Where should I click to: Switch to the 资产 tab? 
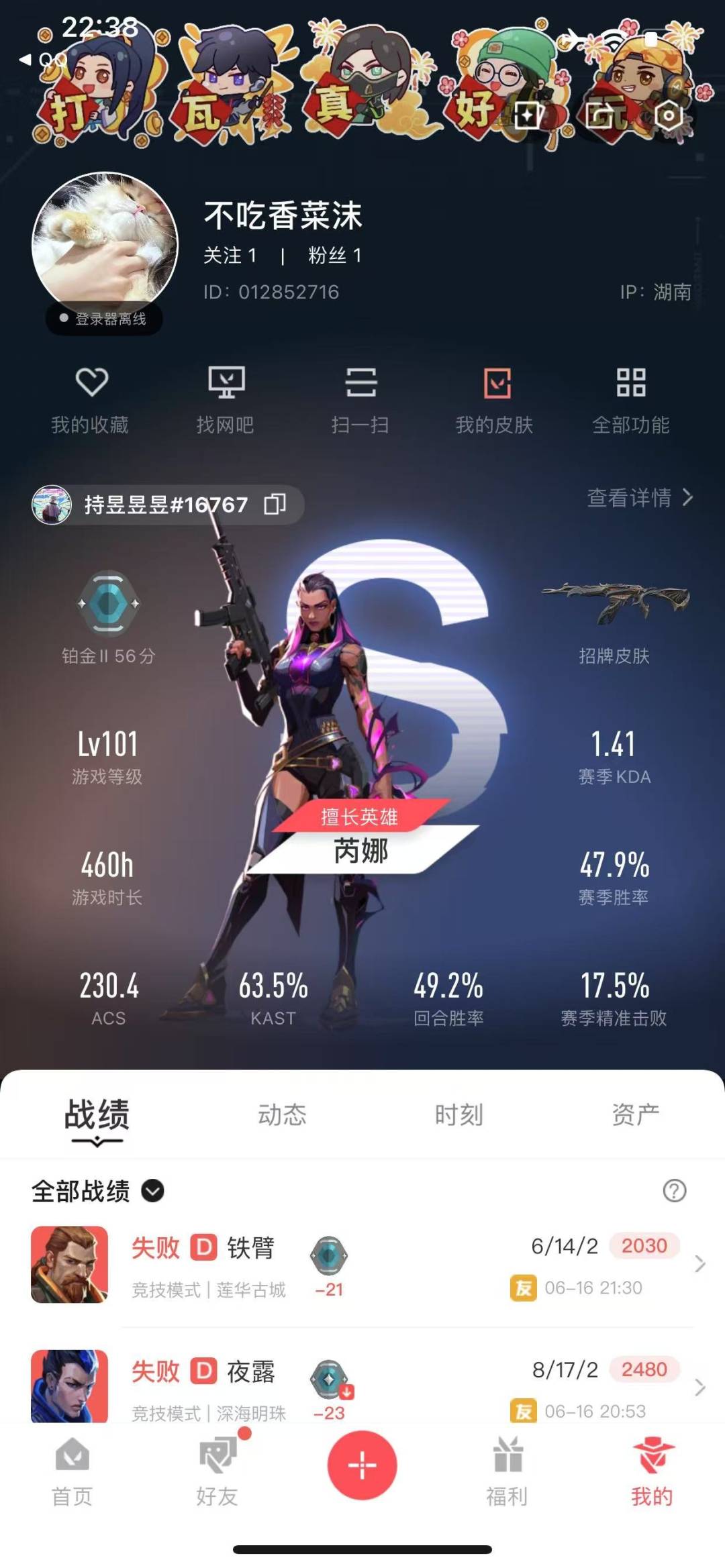tap(635, 1114)
